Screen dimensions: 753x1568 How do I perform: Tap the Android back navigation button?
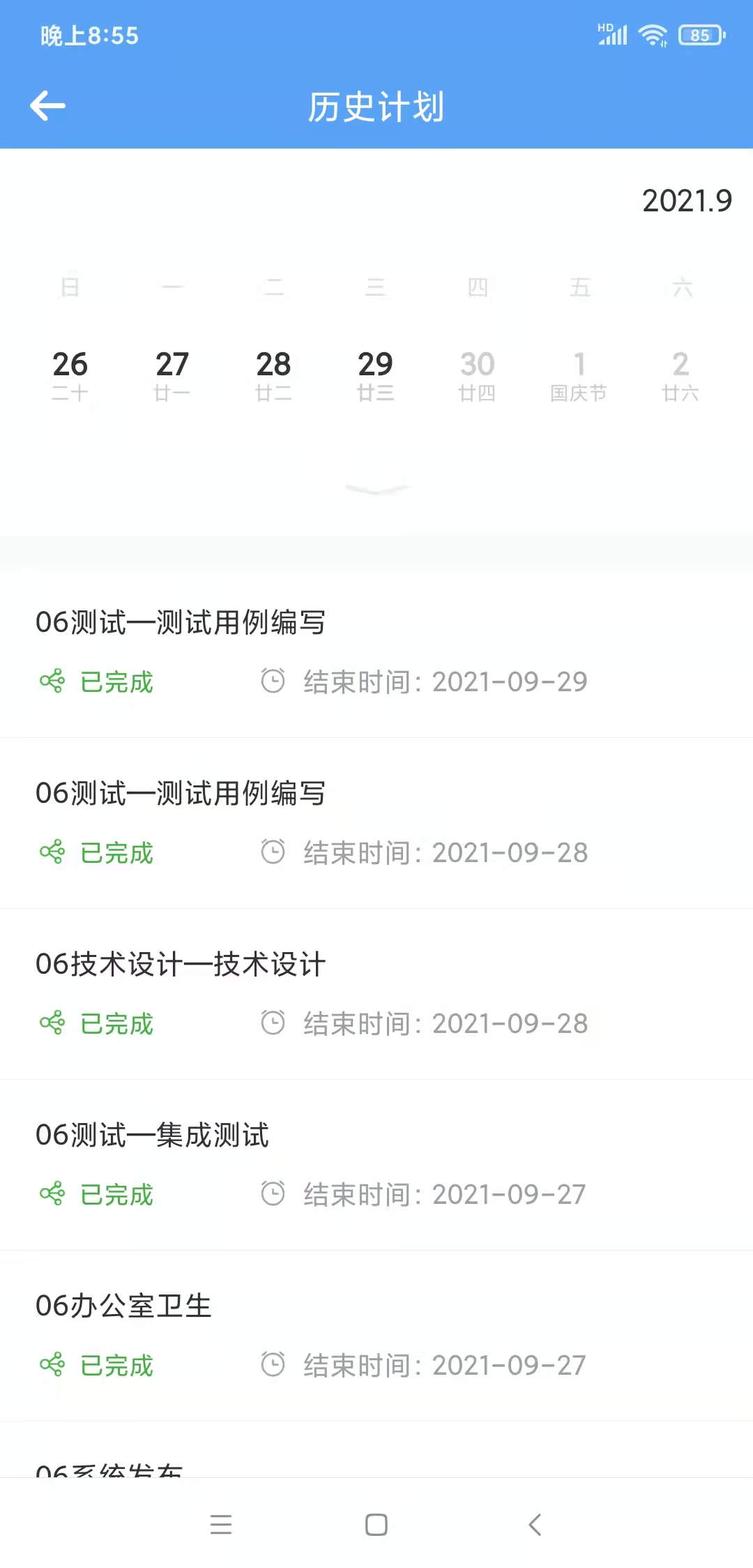[x=535, y=1524]
